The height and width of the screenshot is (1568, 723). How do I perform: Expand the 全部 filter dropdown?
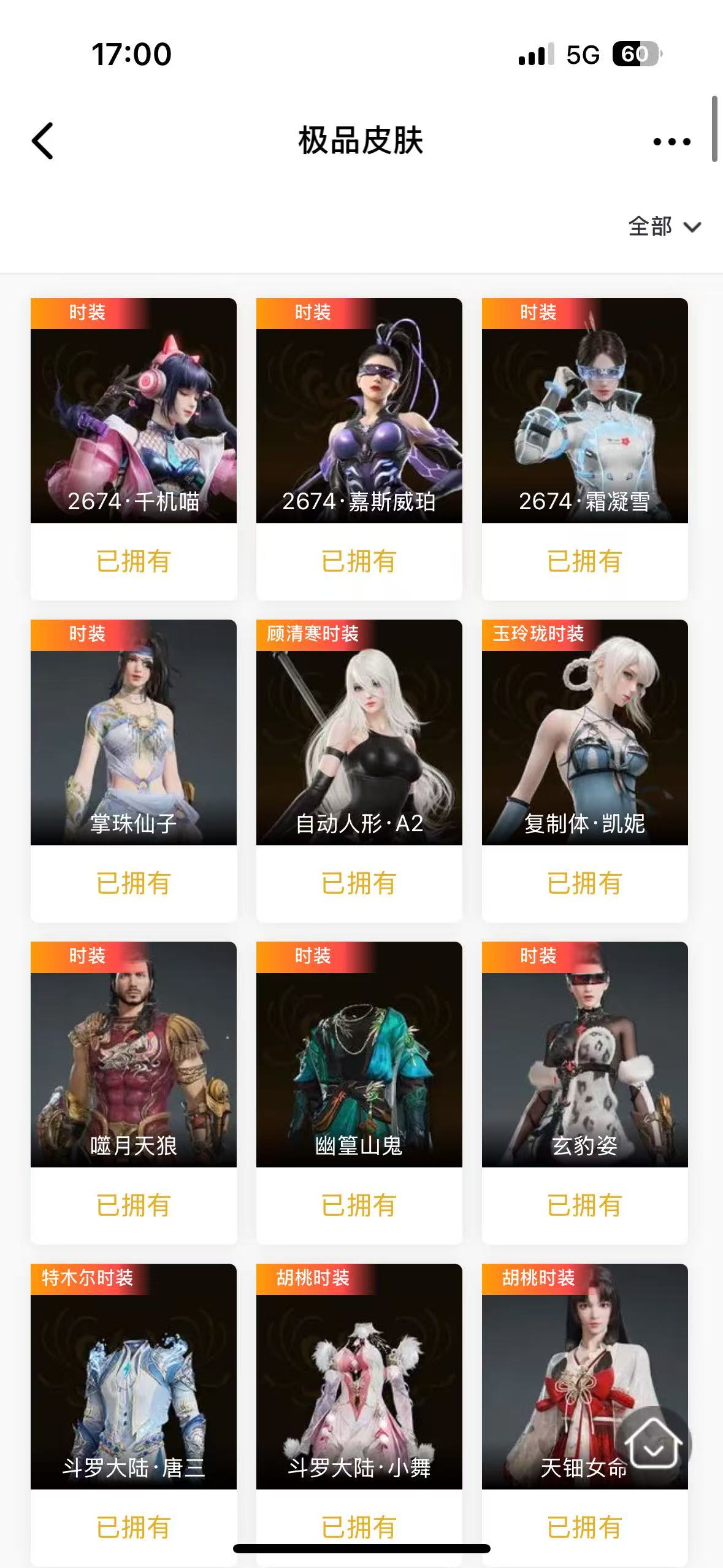pos(664,227)
